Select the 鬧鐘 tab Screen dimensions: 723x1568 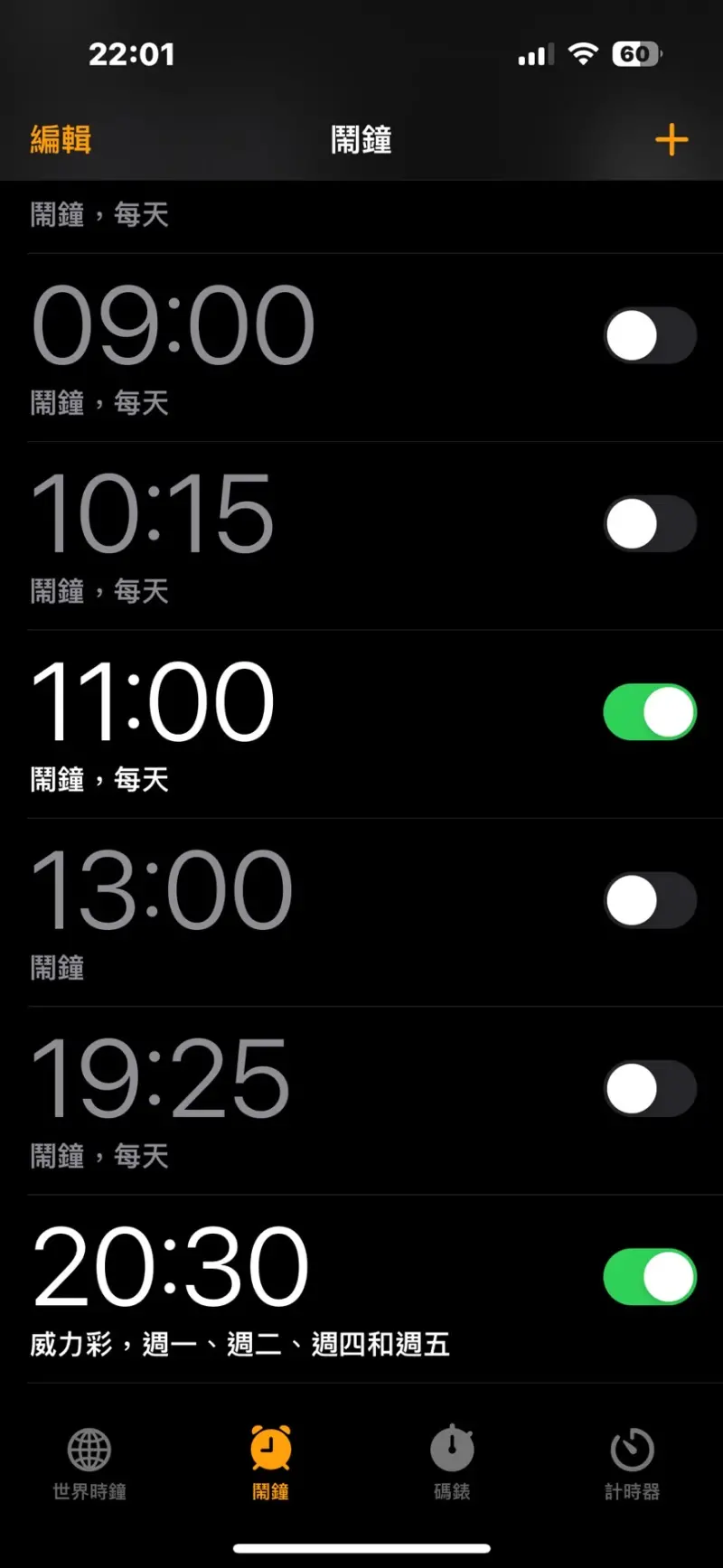tap(270, 1464)
